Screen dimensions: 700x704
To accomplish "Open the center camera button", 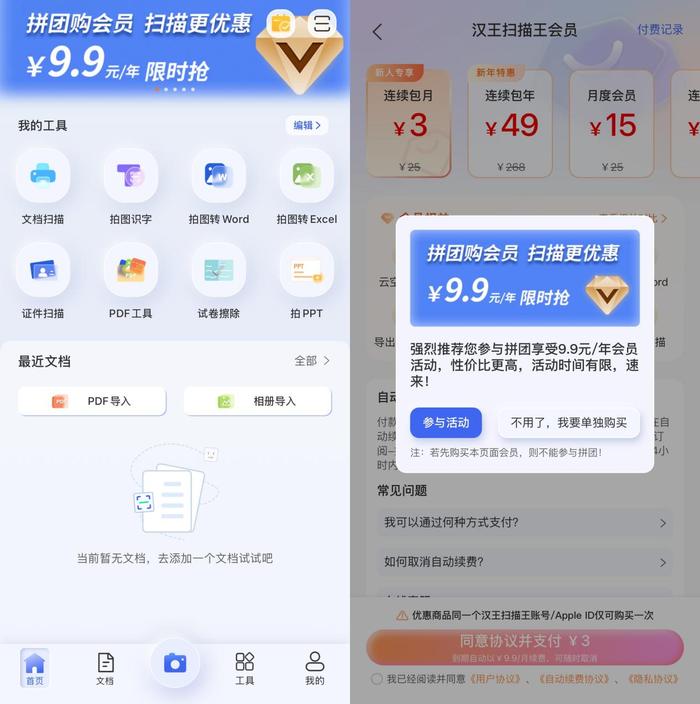I will pyautogui.click(x=175, y=662).
